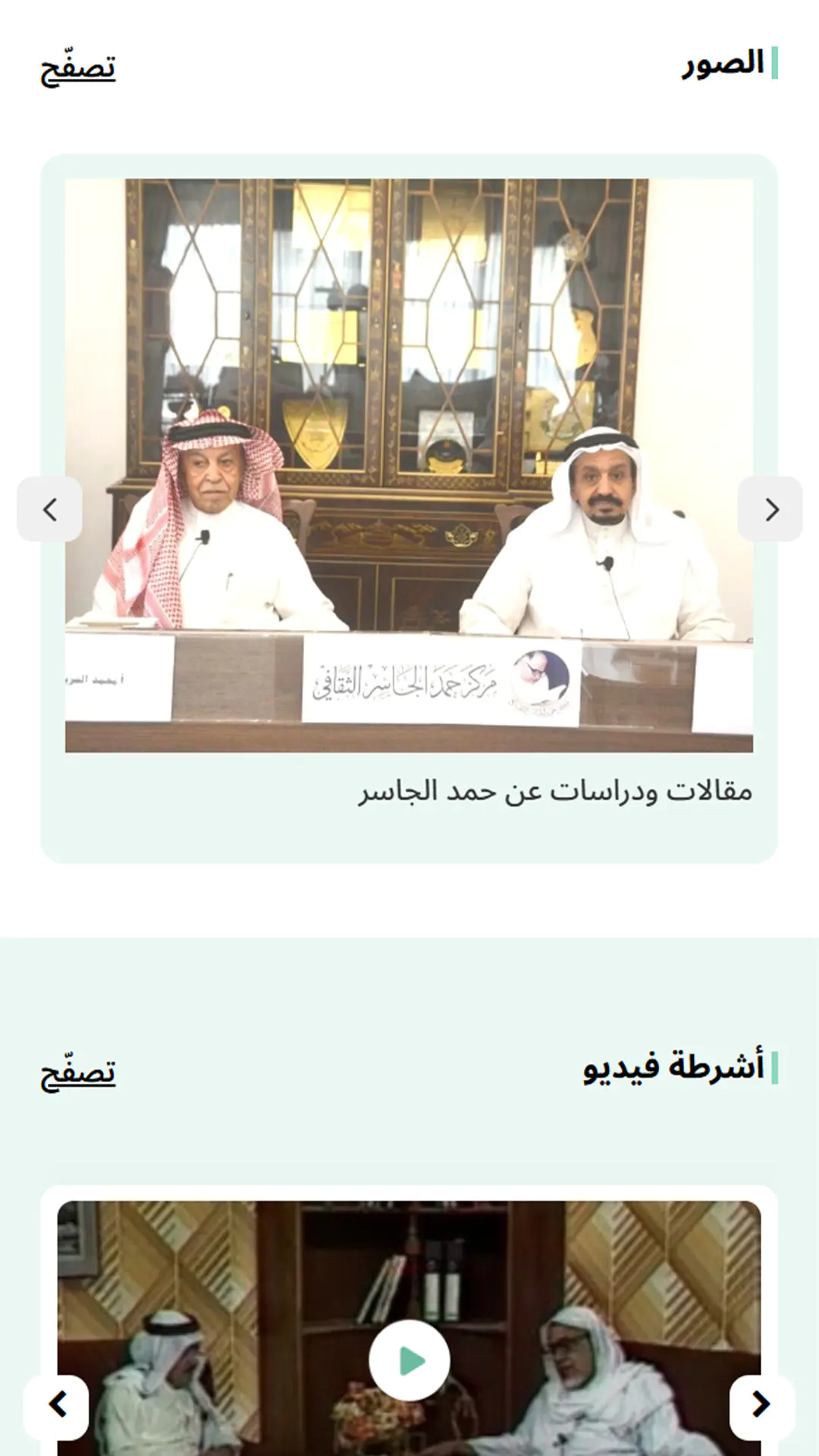
Task: Go to the next video in the carousel
Action: click(x=57, y=1404)
